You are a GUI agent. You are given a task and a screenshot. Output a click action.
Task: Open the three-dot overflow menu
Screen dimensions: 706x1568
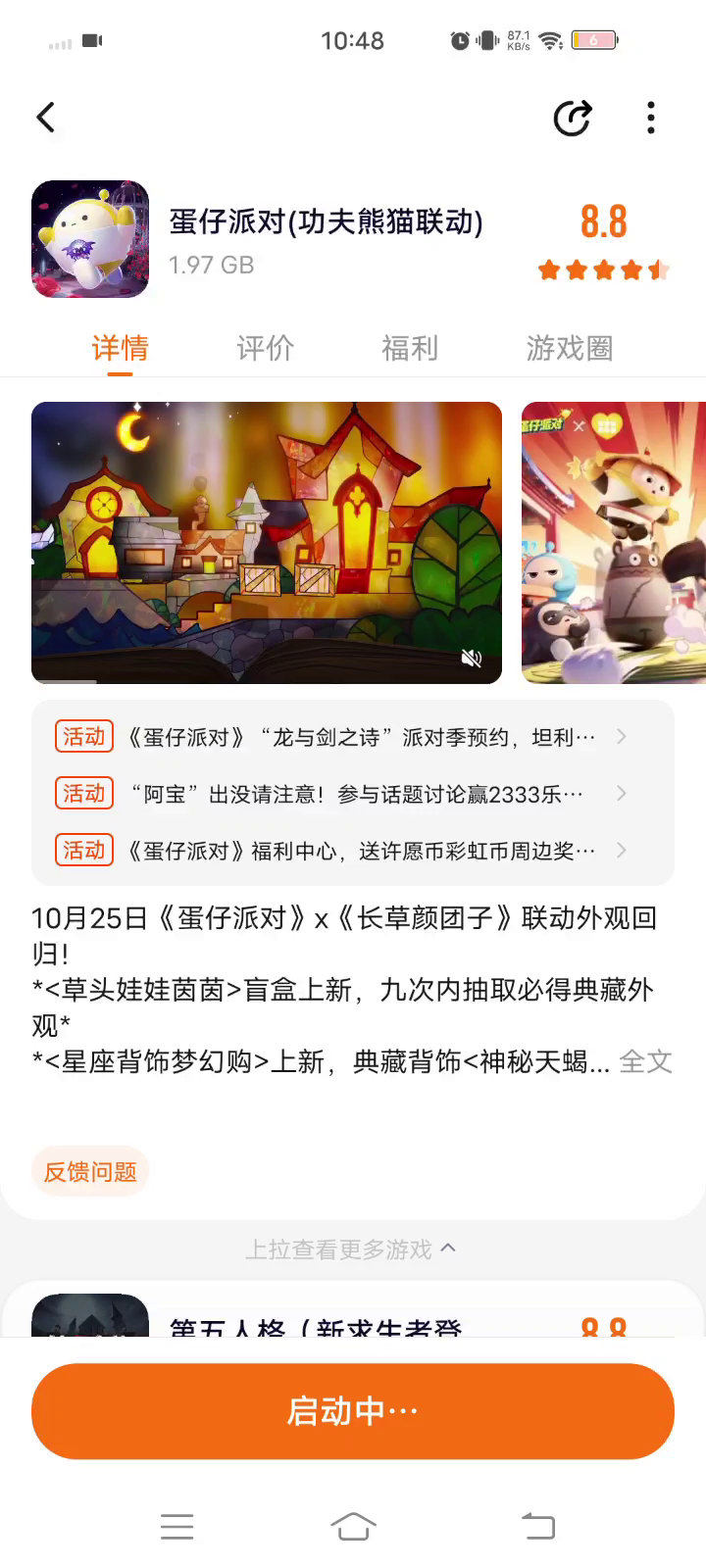(651, 118)
